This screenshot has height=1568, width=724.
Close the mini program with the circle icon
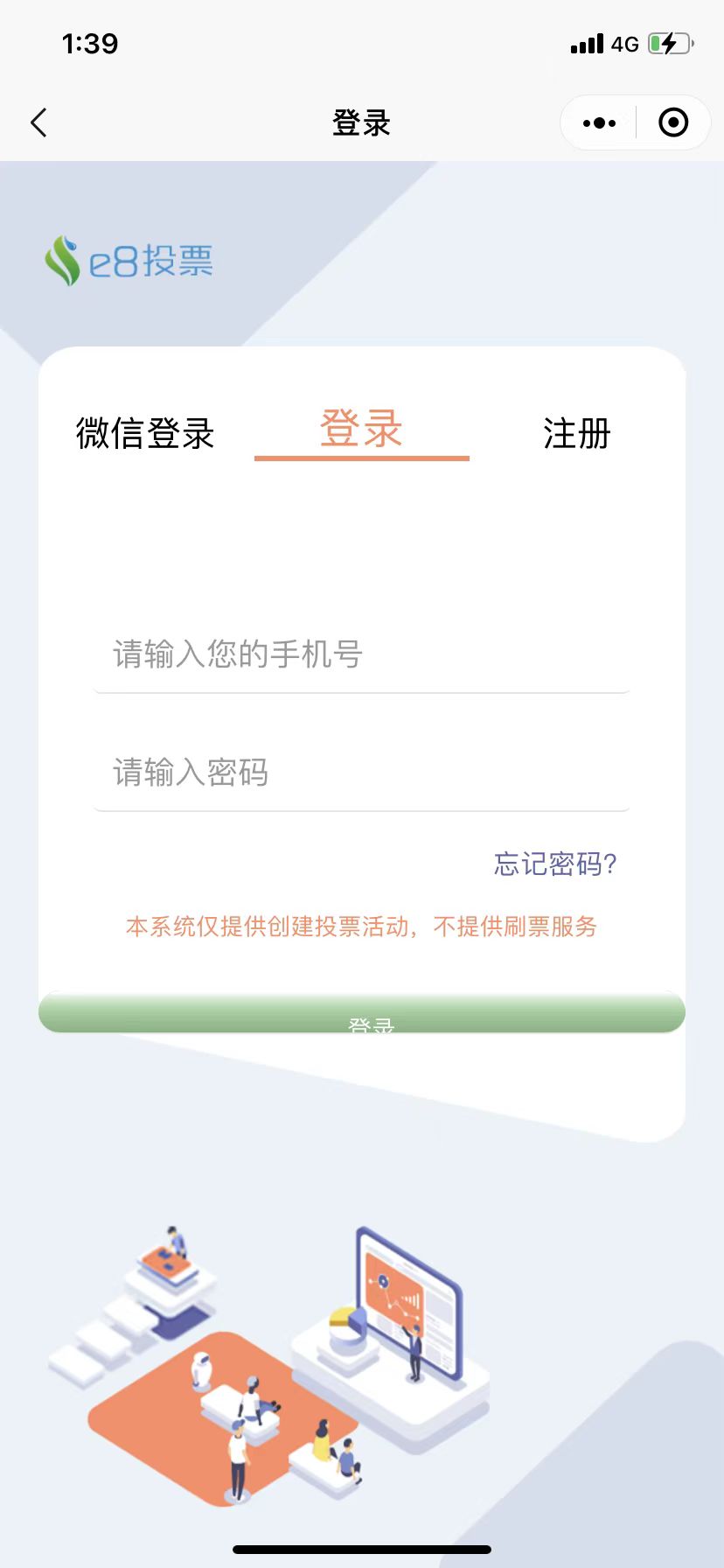(x=672, y=123)
